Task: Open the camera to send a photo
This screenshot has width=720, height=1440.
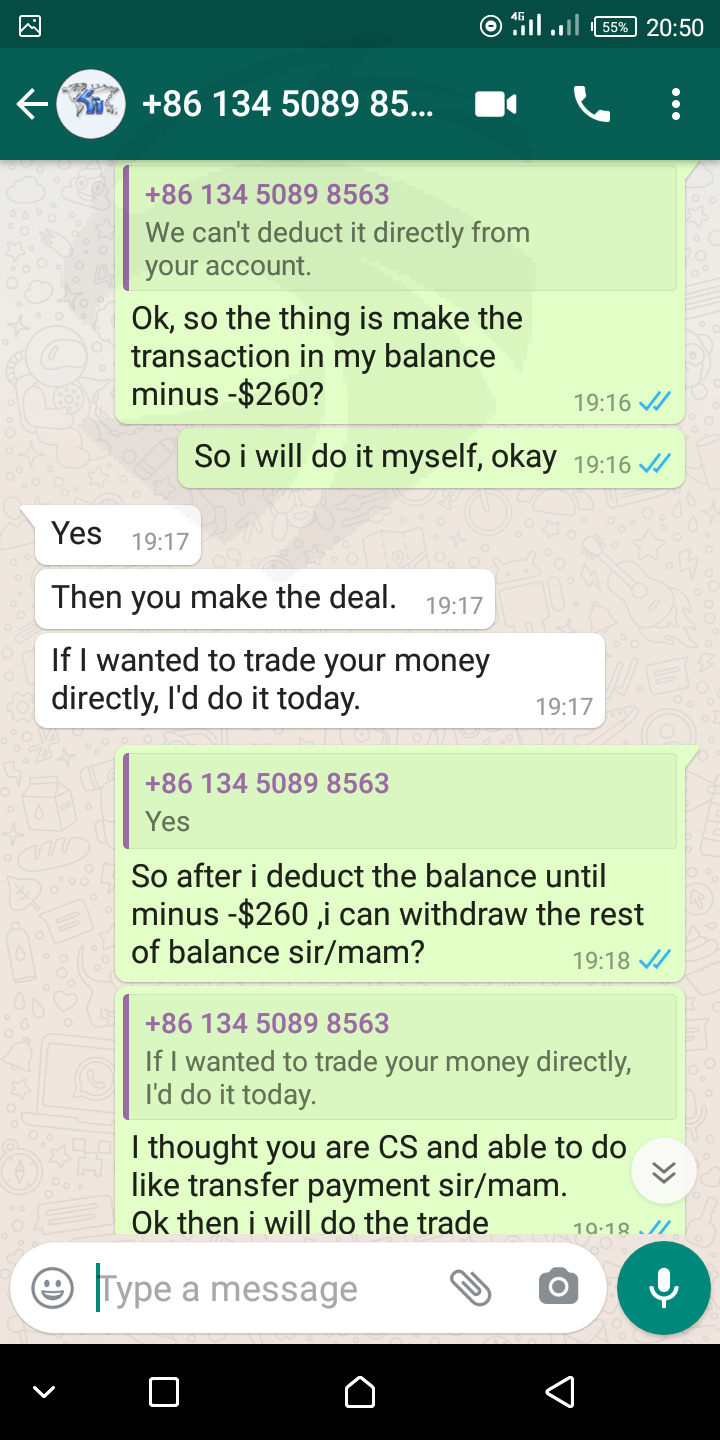Action: click(x=558, y=1288)
